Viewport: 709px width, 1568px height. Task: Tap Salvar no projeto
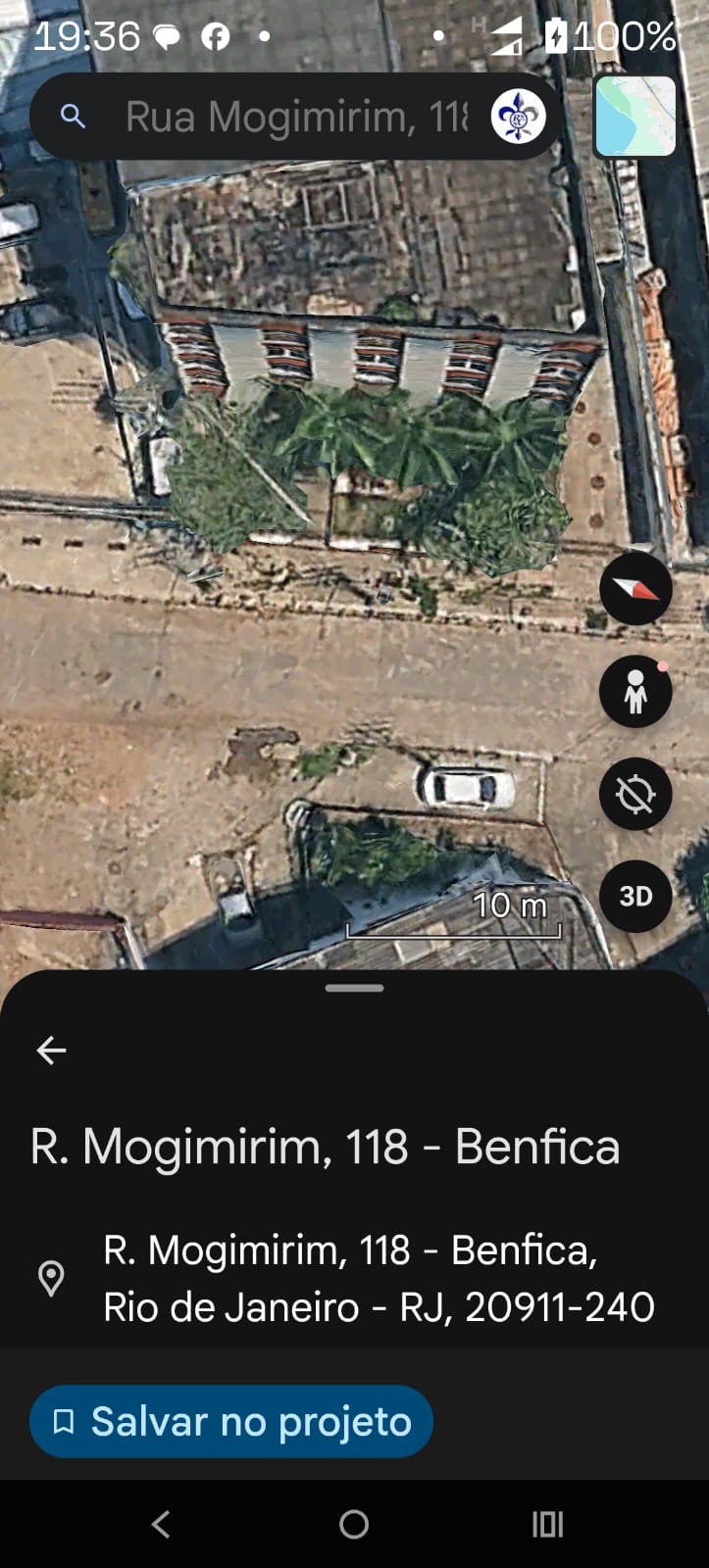(231, 1421)
